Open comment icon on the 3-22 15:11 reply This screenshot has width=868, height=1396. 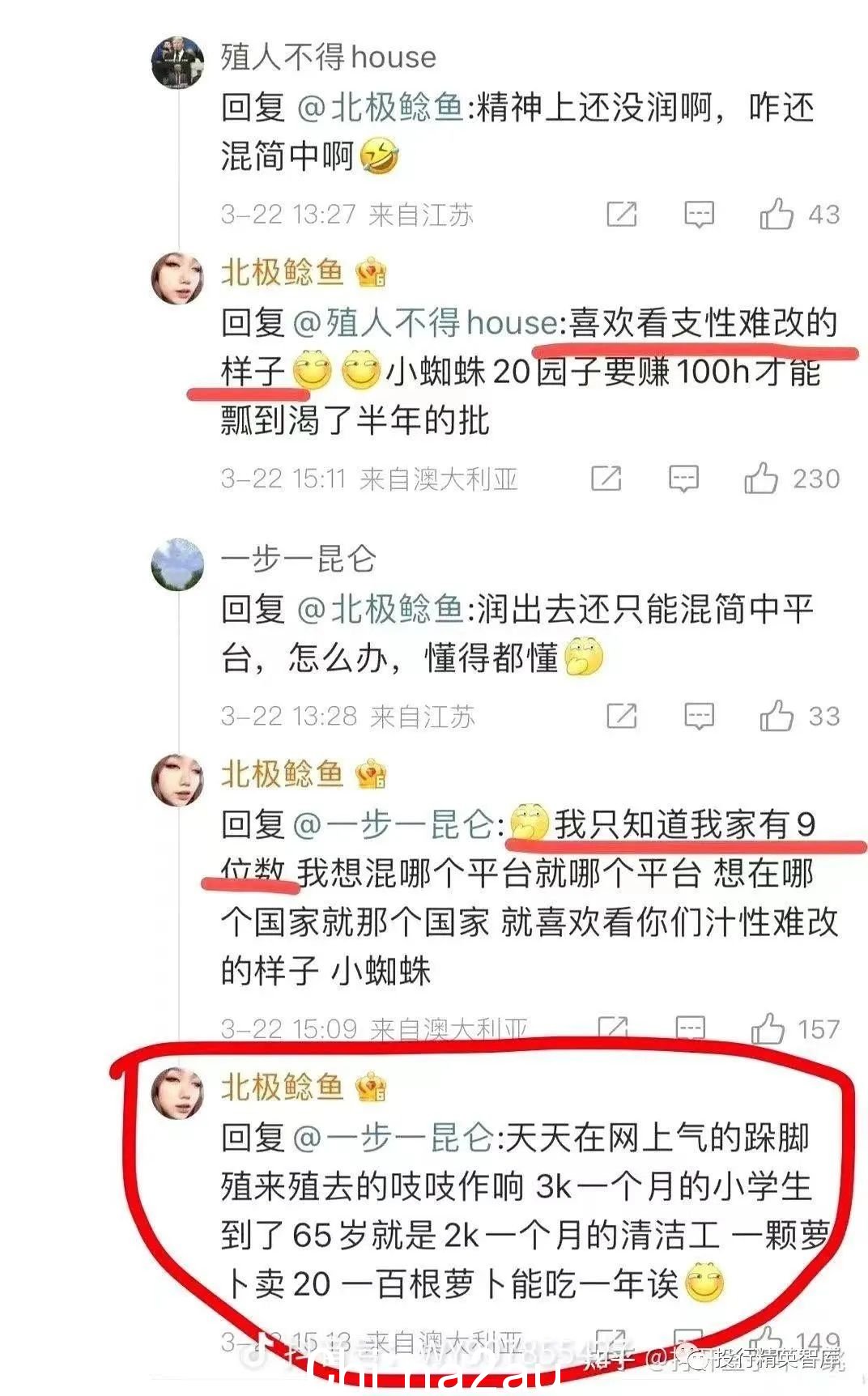(683, 479)
